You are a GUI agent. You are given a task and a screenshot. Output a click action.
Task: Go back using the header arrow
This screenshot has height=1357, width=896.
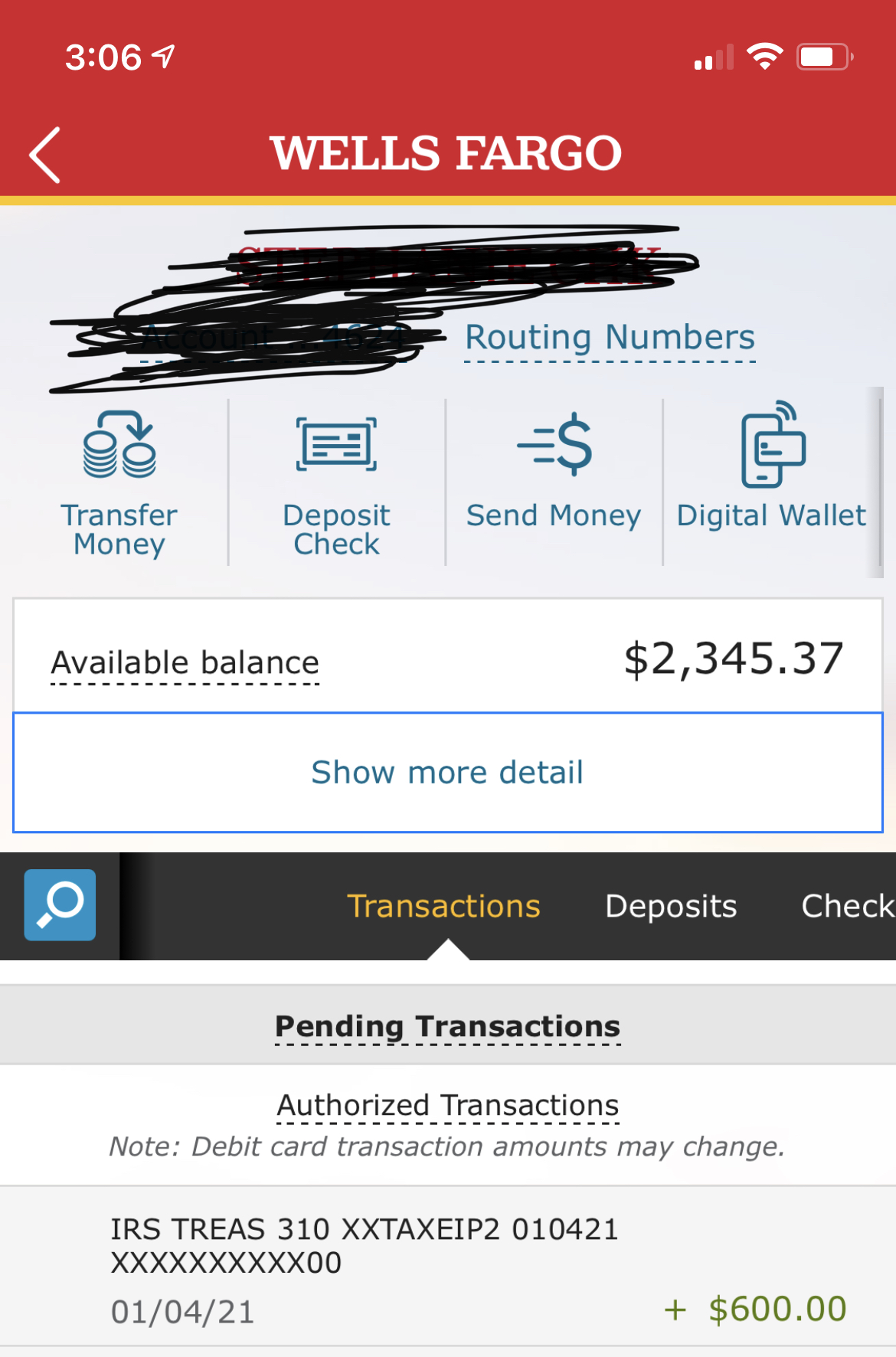pos(45,155)
